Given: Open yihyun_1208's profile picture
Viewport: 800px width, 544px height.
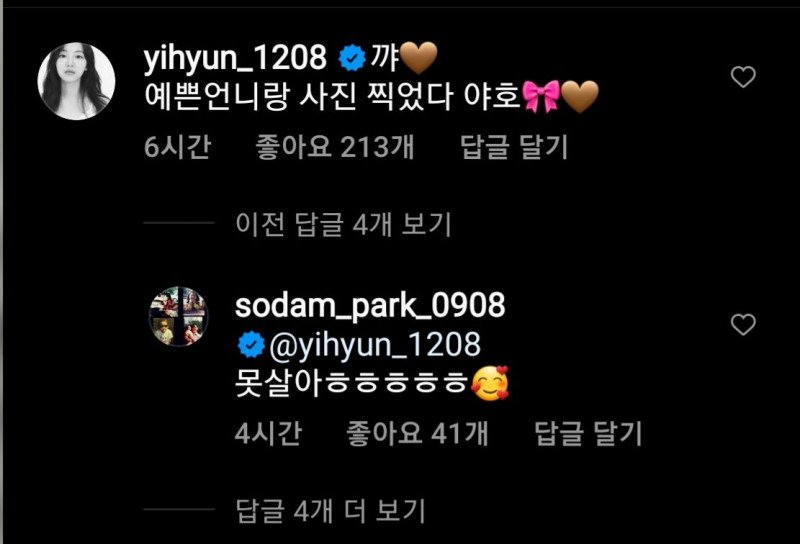Looking at the screenshot, I should [x=76, y=82].
